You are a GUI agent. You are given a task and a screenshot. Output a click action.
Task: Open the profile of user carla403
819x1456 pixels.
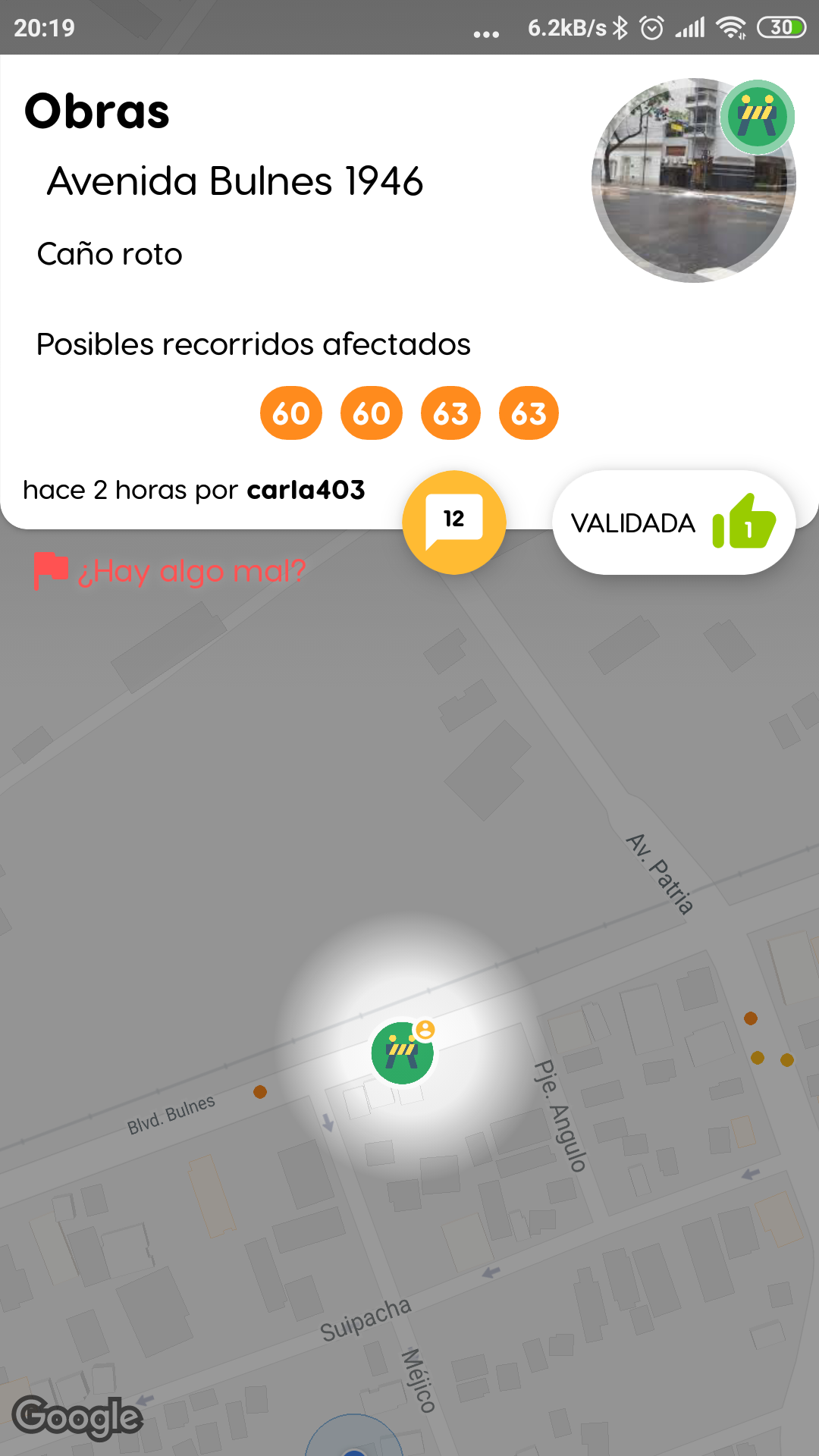[x=306, y=490]
